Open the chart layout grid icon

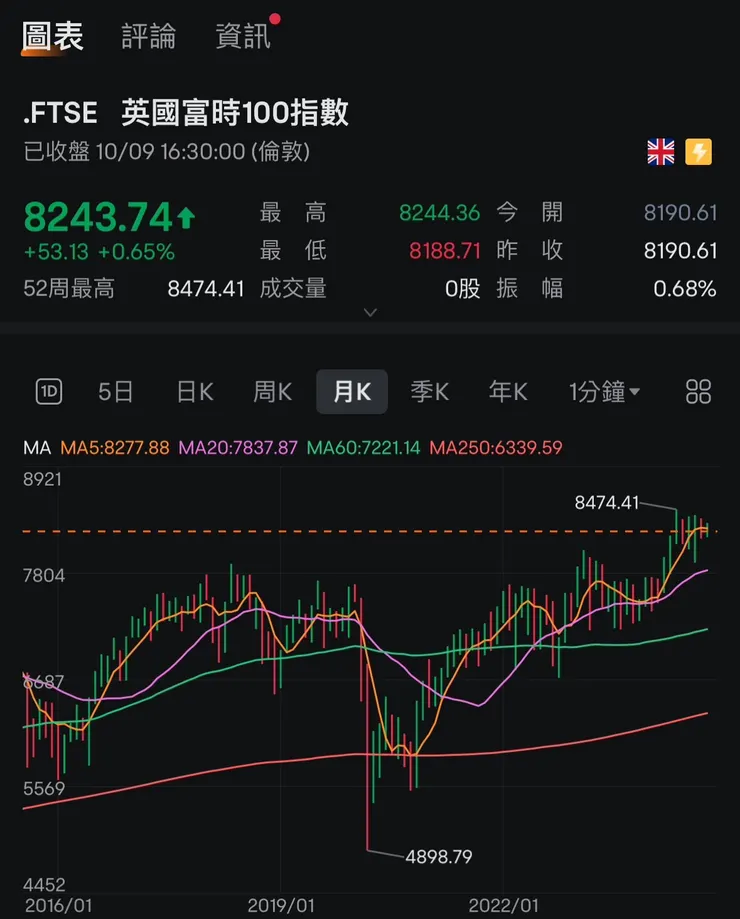point(697,392)
